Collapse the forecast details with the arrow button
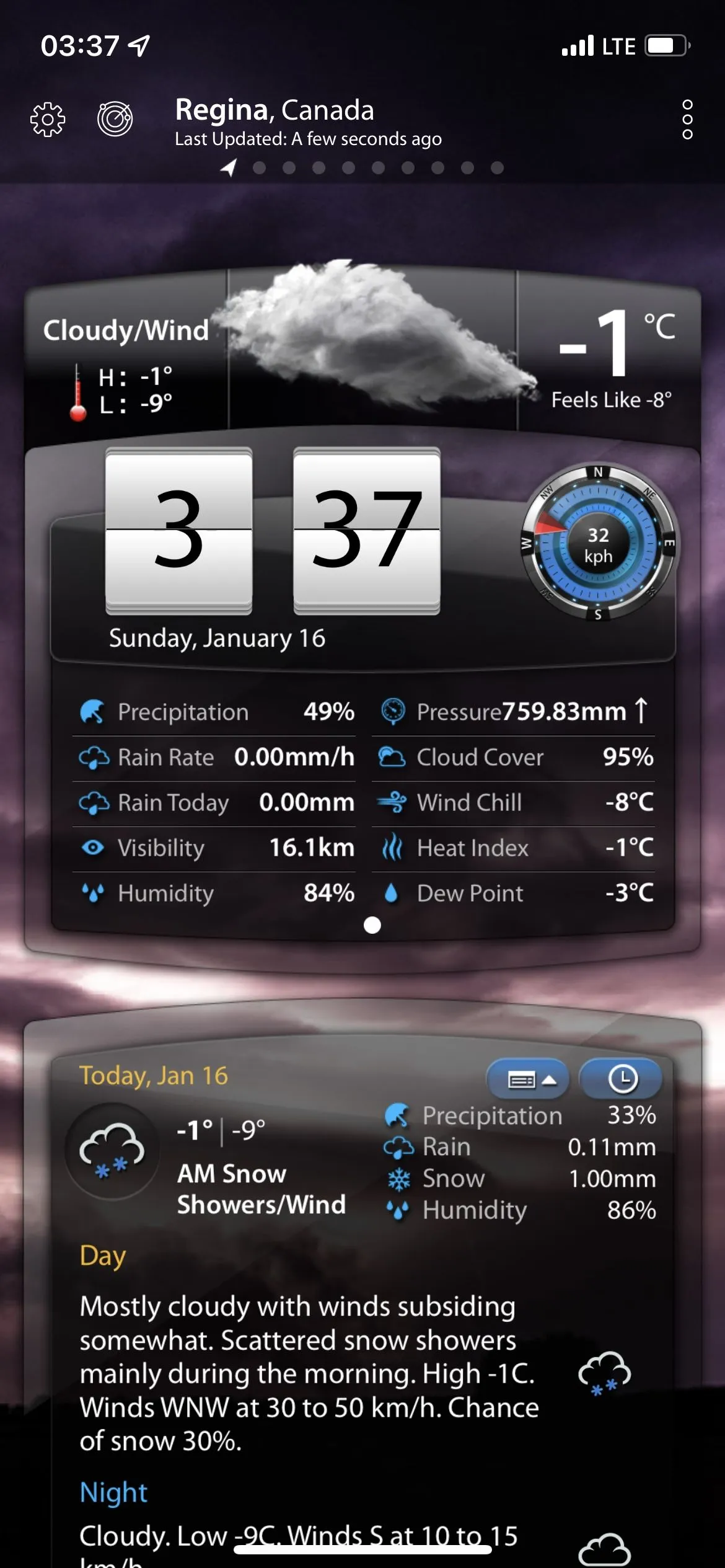 [x=529, y=1079]
